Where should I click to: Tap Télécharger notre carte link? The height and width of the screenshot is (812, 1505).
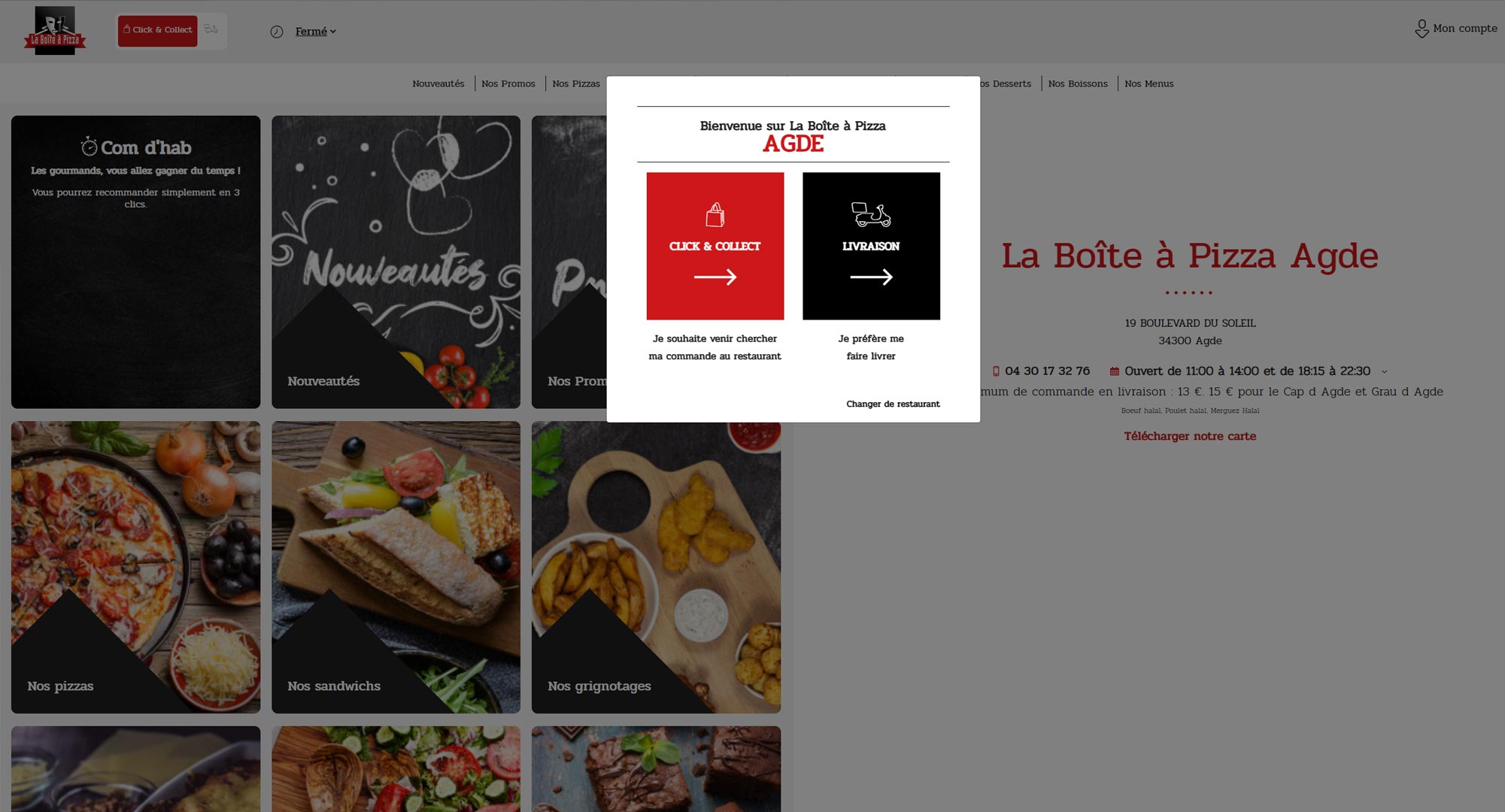click(x=1189, y=436)
